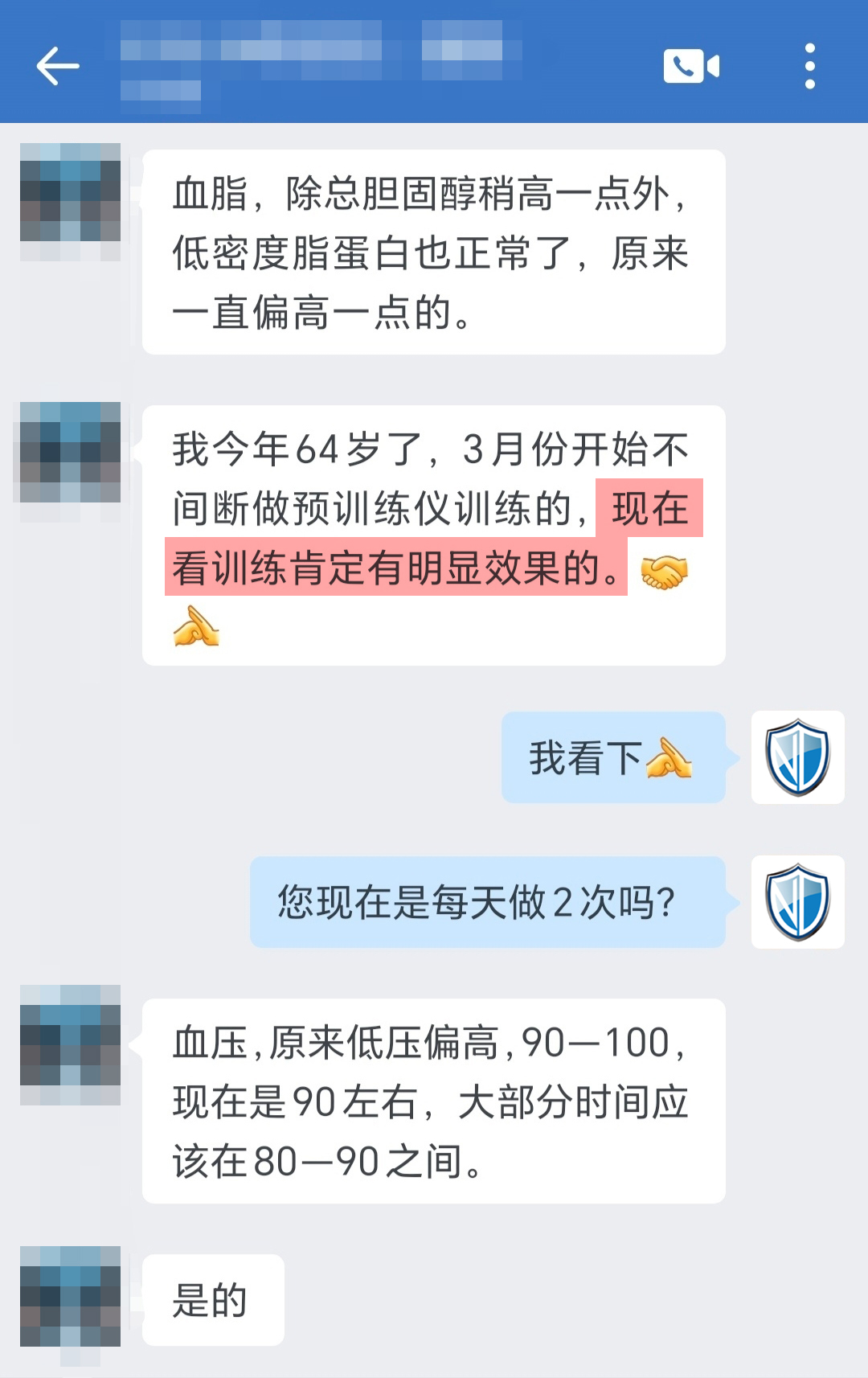Tap the avatar beside the blood pressure message

tap(71, 1045)
